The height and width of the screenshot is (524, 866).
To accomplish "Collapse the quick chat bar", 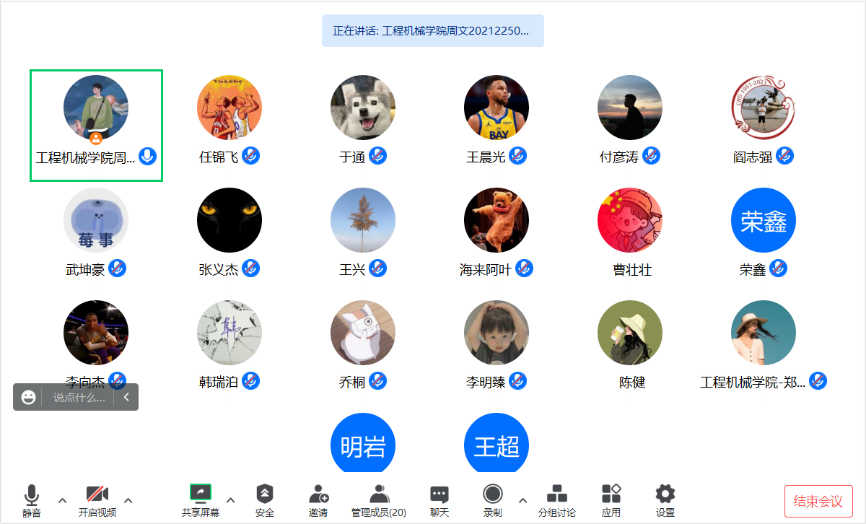I will click(x=127, y=397).
